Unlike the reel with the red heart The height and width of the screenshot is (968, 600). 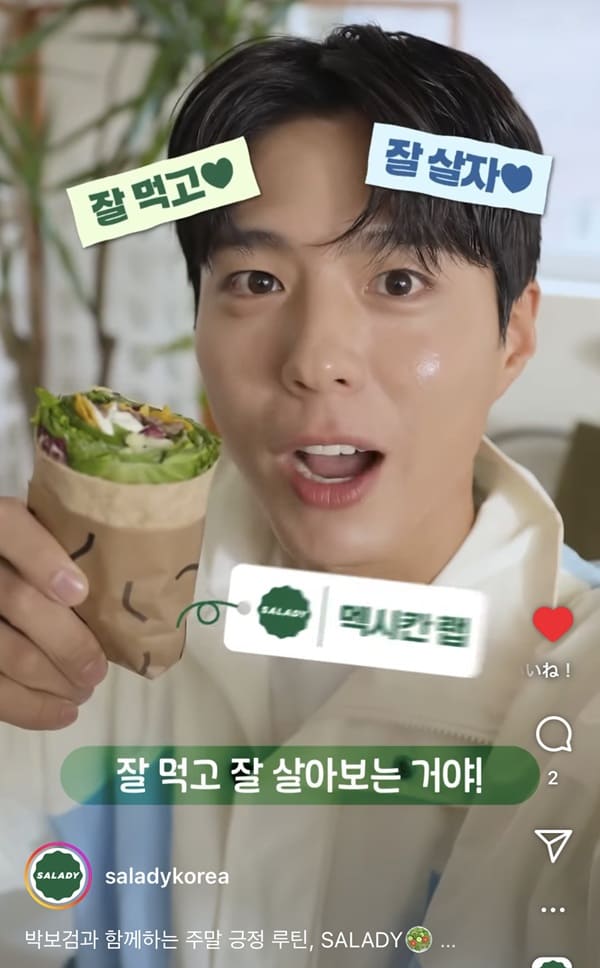coord(553,624)
